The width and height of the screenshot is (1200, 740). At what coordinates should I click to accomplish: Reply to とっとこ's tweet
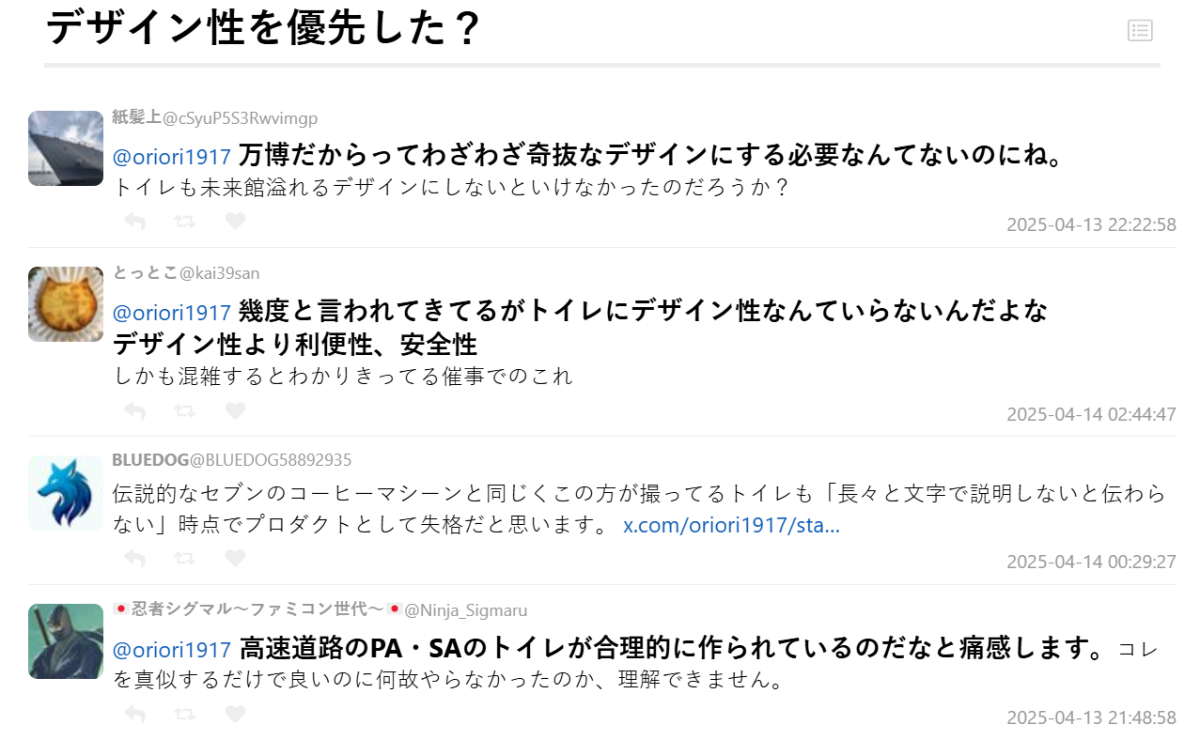coord(135,411)
